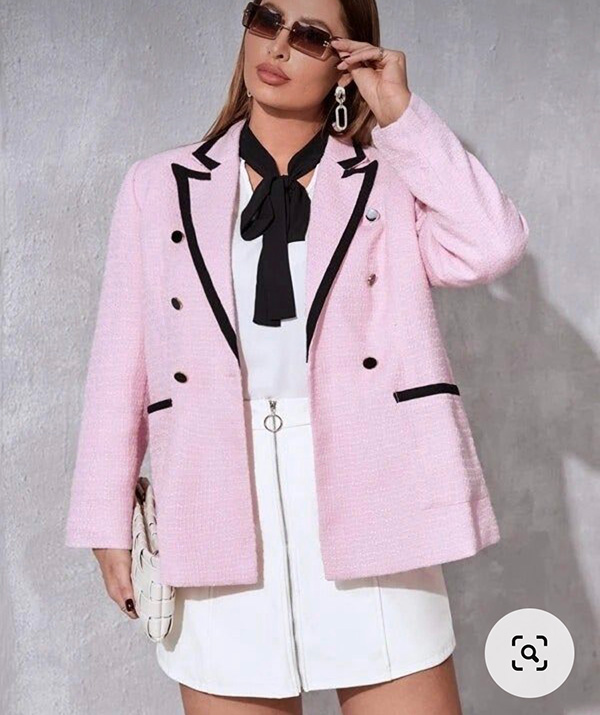Open the visual search lens button
Screen dimensions: 600x715
click(x=530, y=653)
